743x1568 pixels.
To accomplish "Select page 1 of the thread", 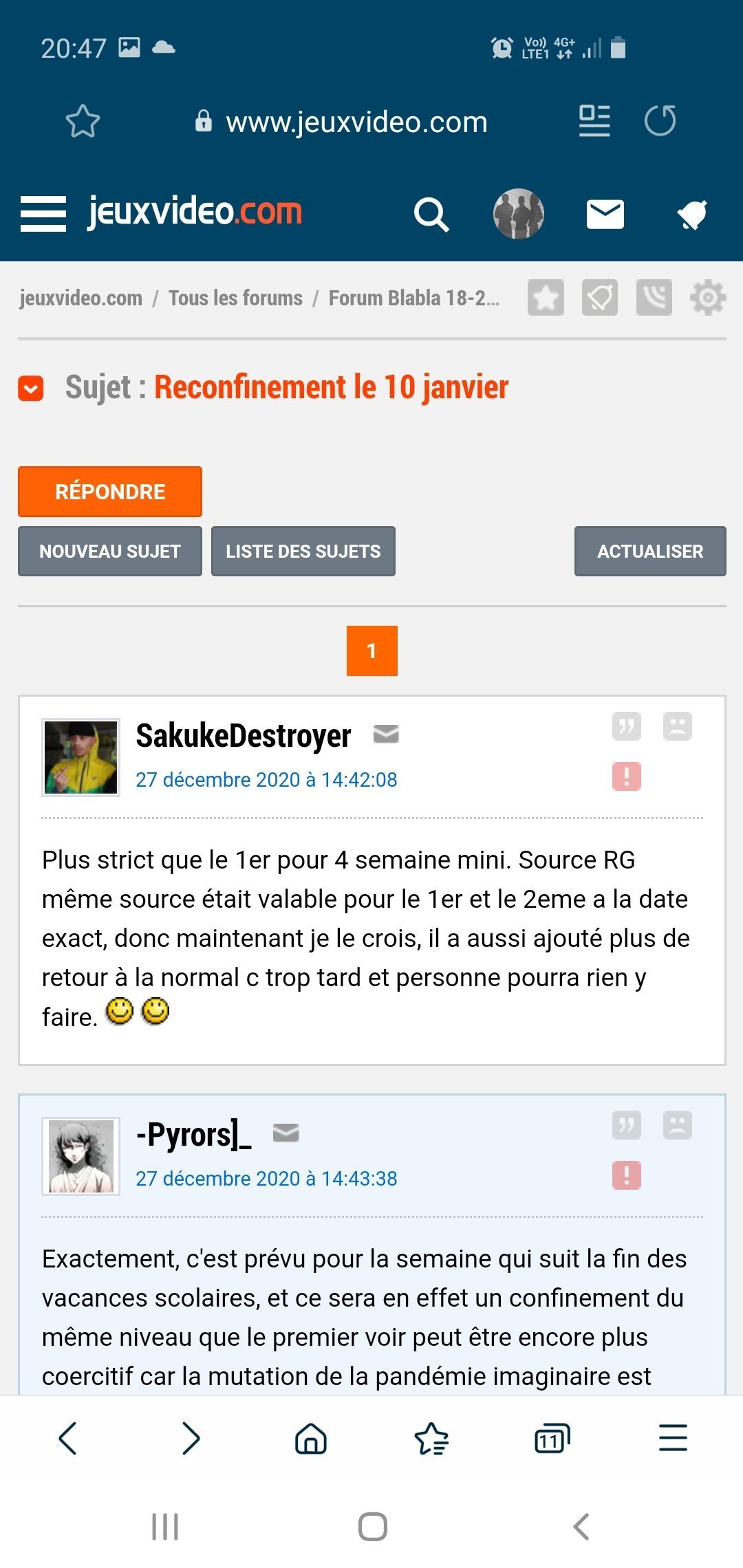I will [x=371, y=651].
